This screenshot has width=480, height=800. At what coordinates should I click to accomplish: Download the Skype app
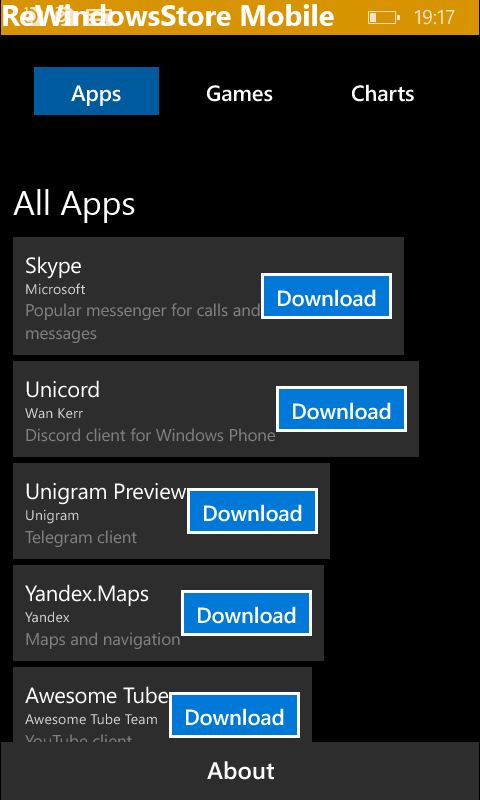[x=326, y=296]
